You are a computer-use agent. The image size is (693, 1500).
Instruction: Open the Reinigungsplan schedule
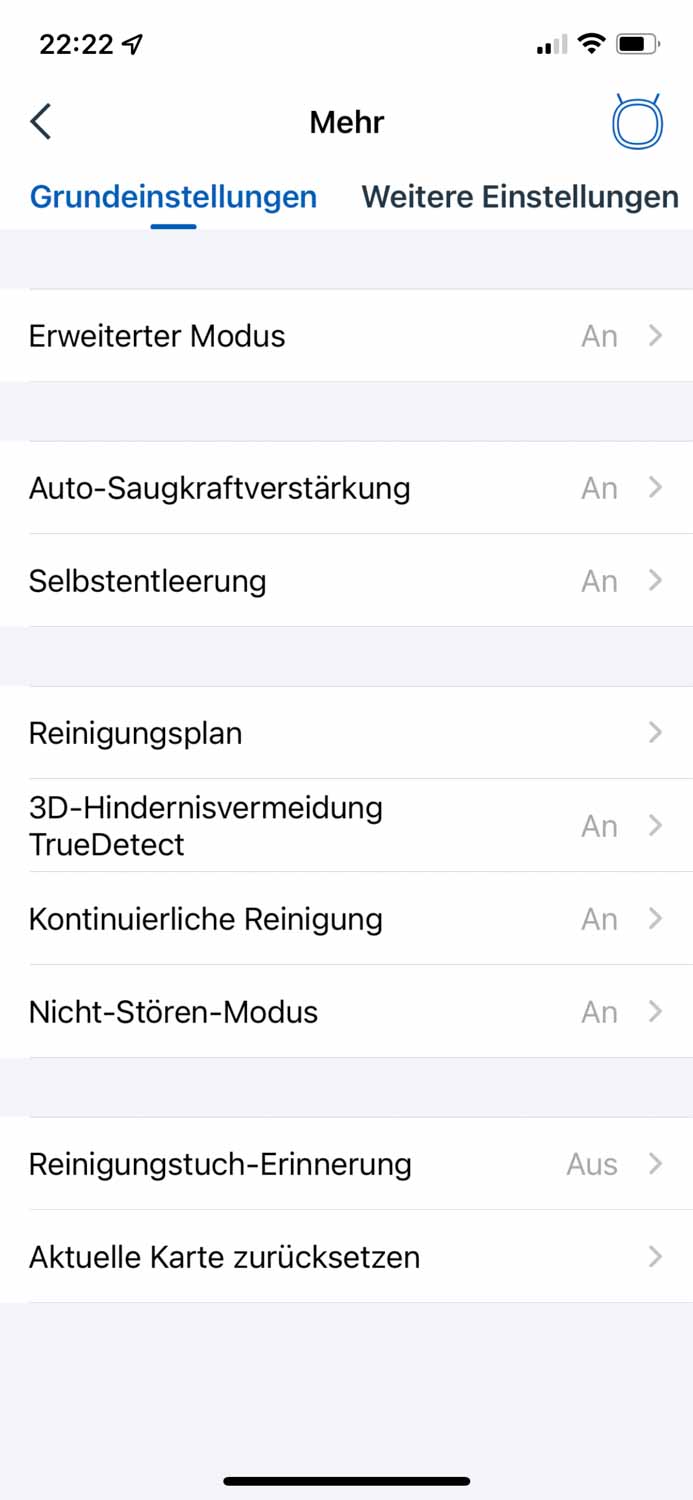coord(346,733)
